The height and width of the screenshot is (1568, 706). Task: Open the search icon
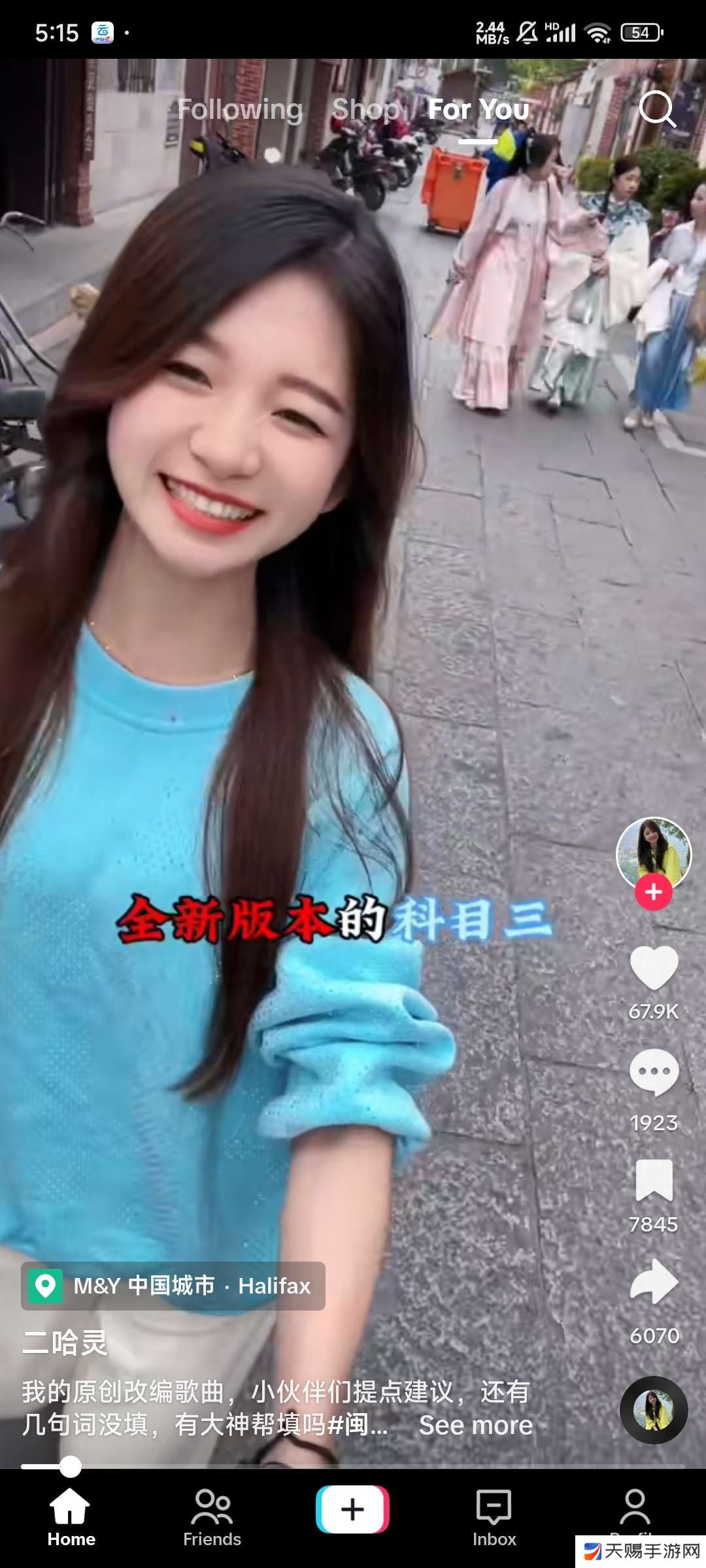pos(656,108)
